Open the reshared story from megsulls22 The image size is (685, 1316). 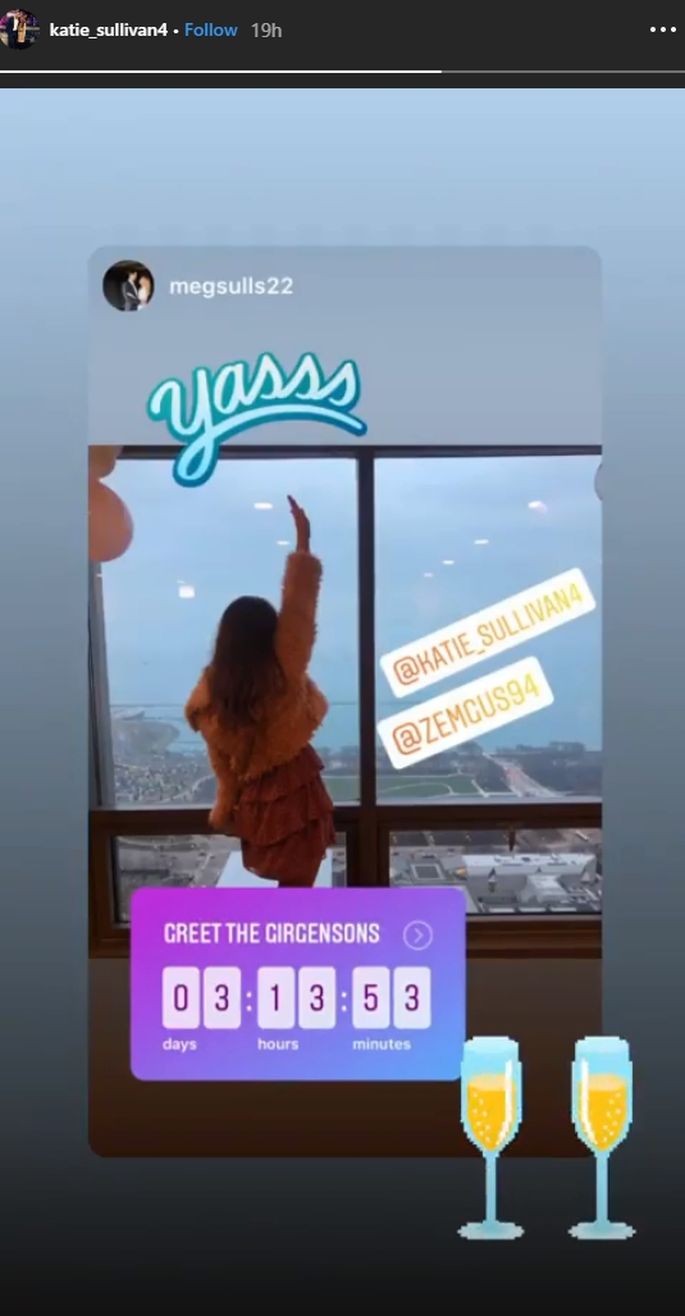pos(230,286)
